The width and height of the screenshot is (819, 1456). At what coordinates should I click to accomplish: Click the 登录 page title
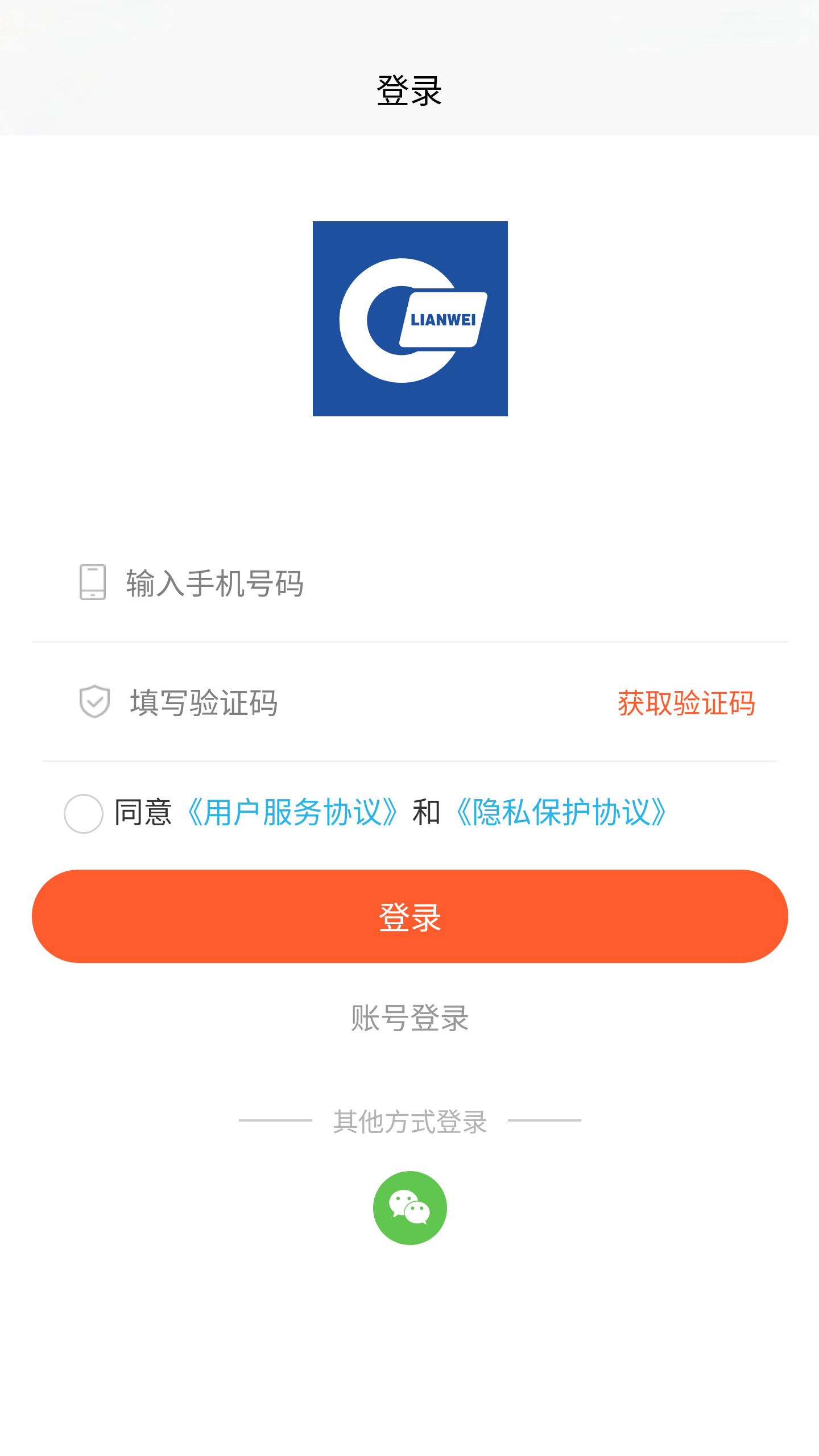click(409, 89)
